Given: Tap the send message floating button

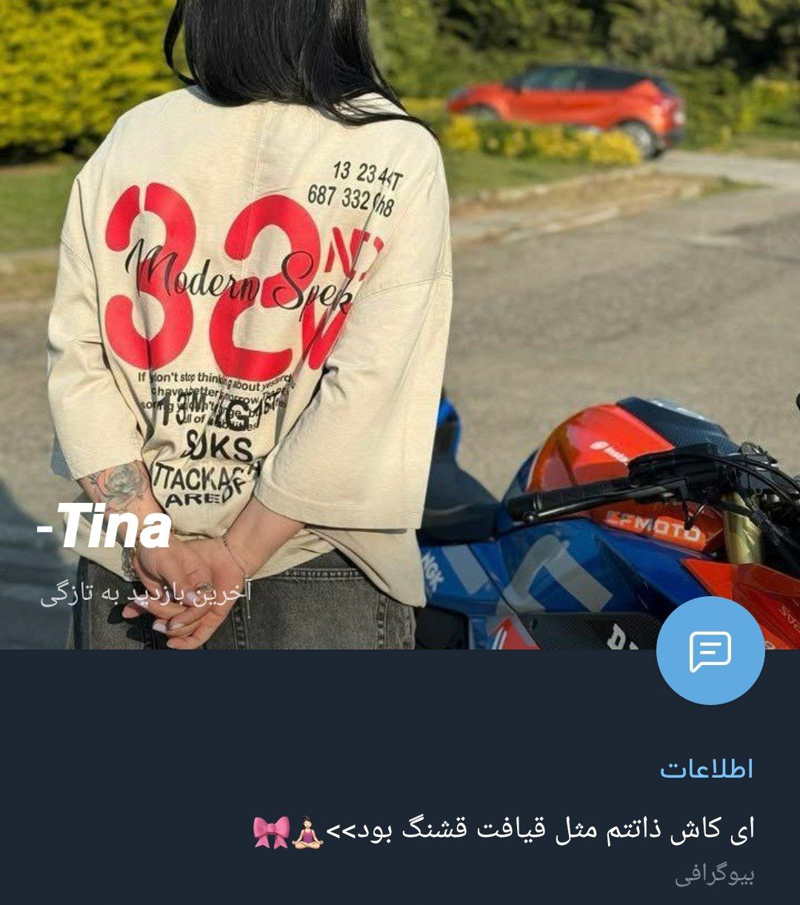Looking at the screenshot, I should click(710, 651).
